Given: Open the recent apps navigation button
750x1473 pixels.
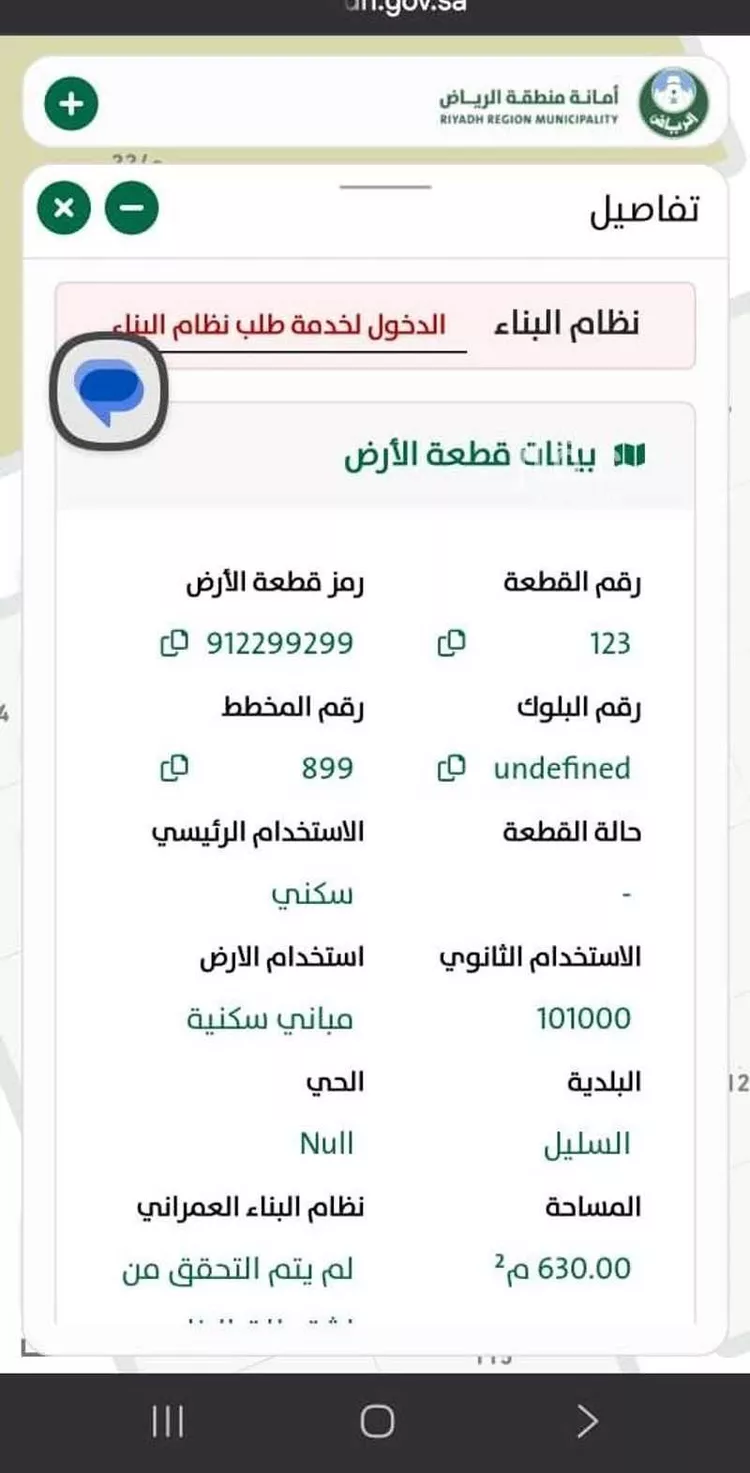Looking at the screenshot, I should 167,1418.
